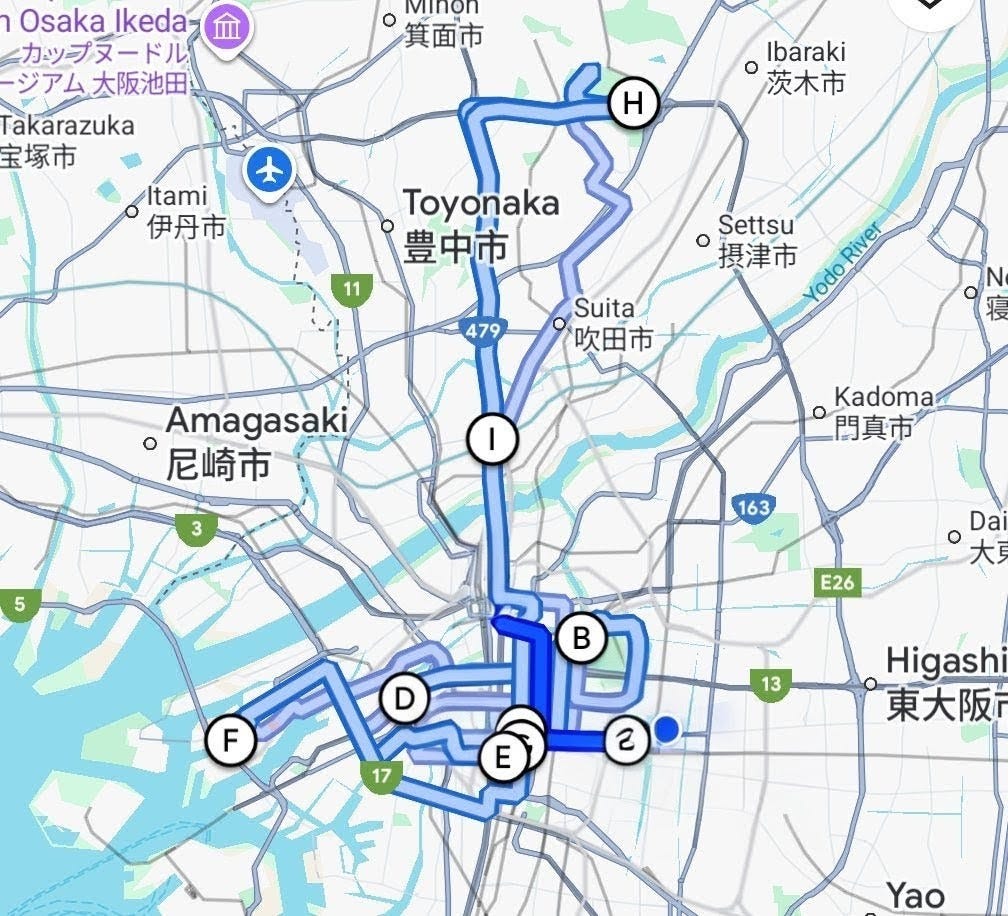Image resolution: width=1008 pixels, height=916 pixels.
Task: Tap the airport pin near Itami
Action: (x=269, y=170)
